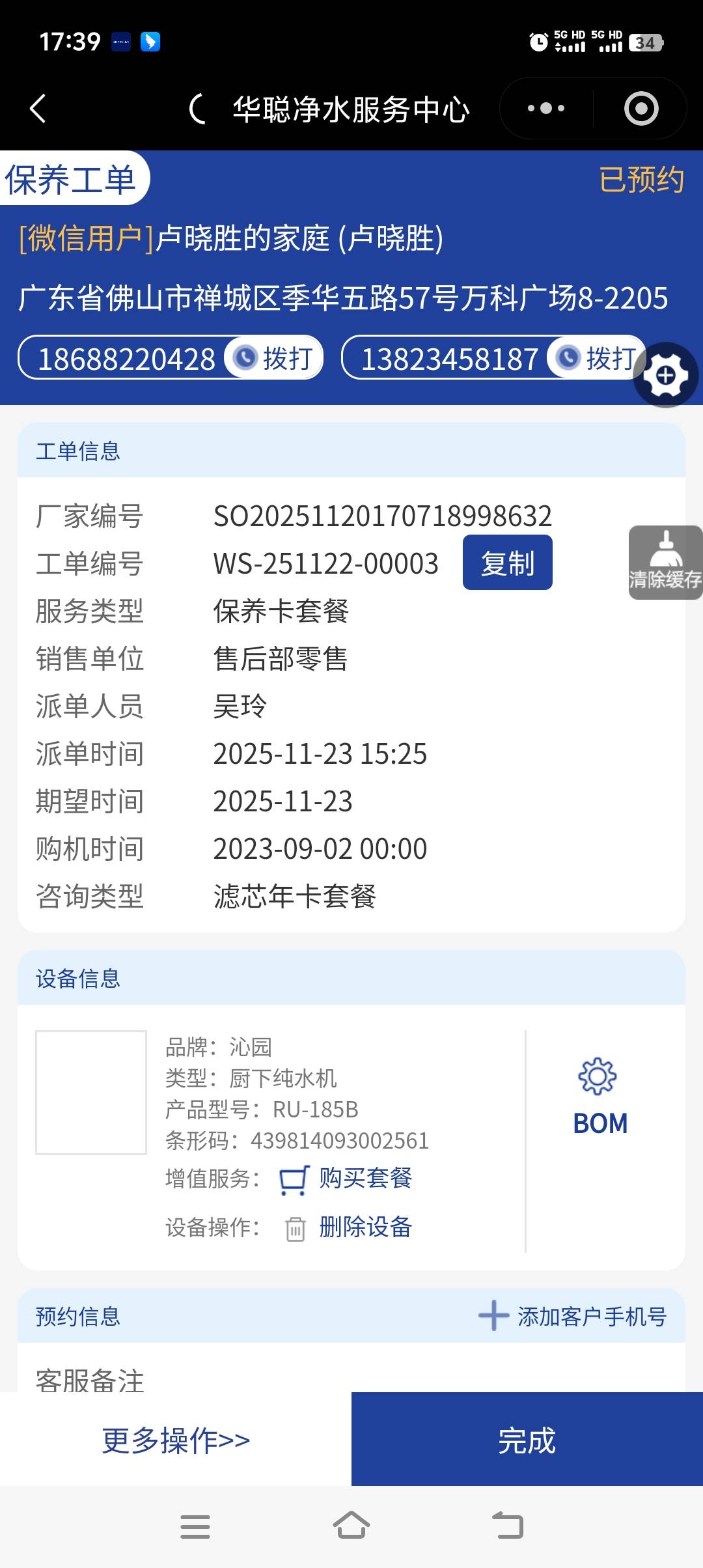This screenshot has width=703, height=1568.
Task: Copy the work order number
Action: [x=507, y=563]
